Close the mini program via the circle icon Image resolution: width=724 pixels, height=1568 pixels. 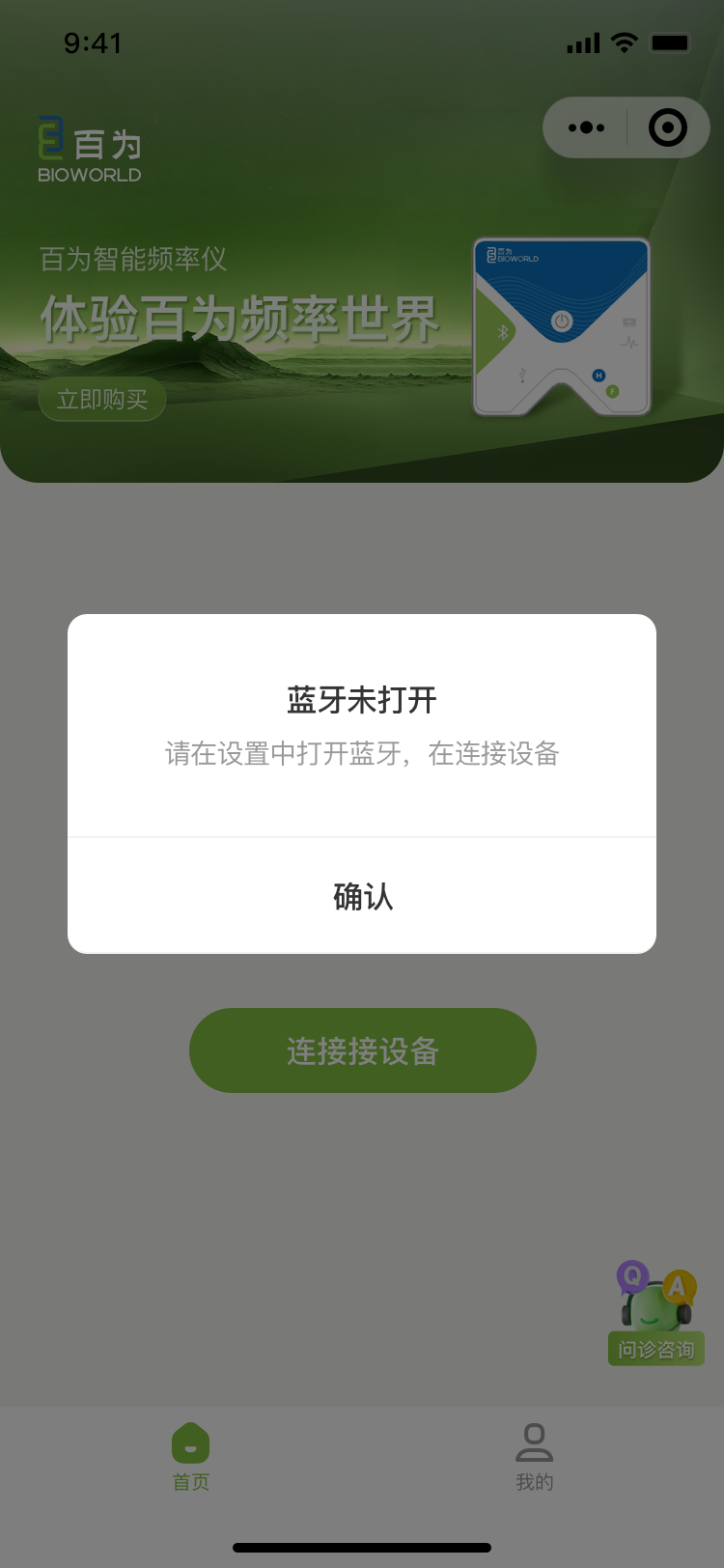(668, 127)
